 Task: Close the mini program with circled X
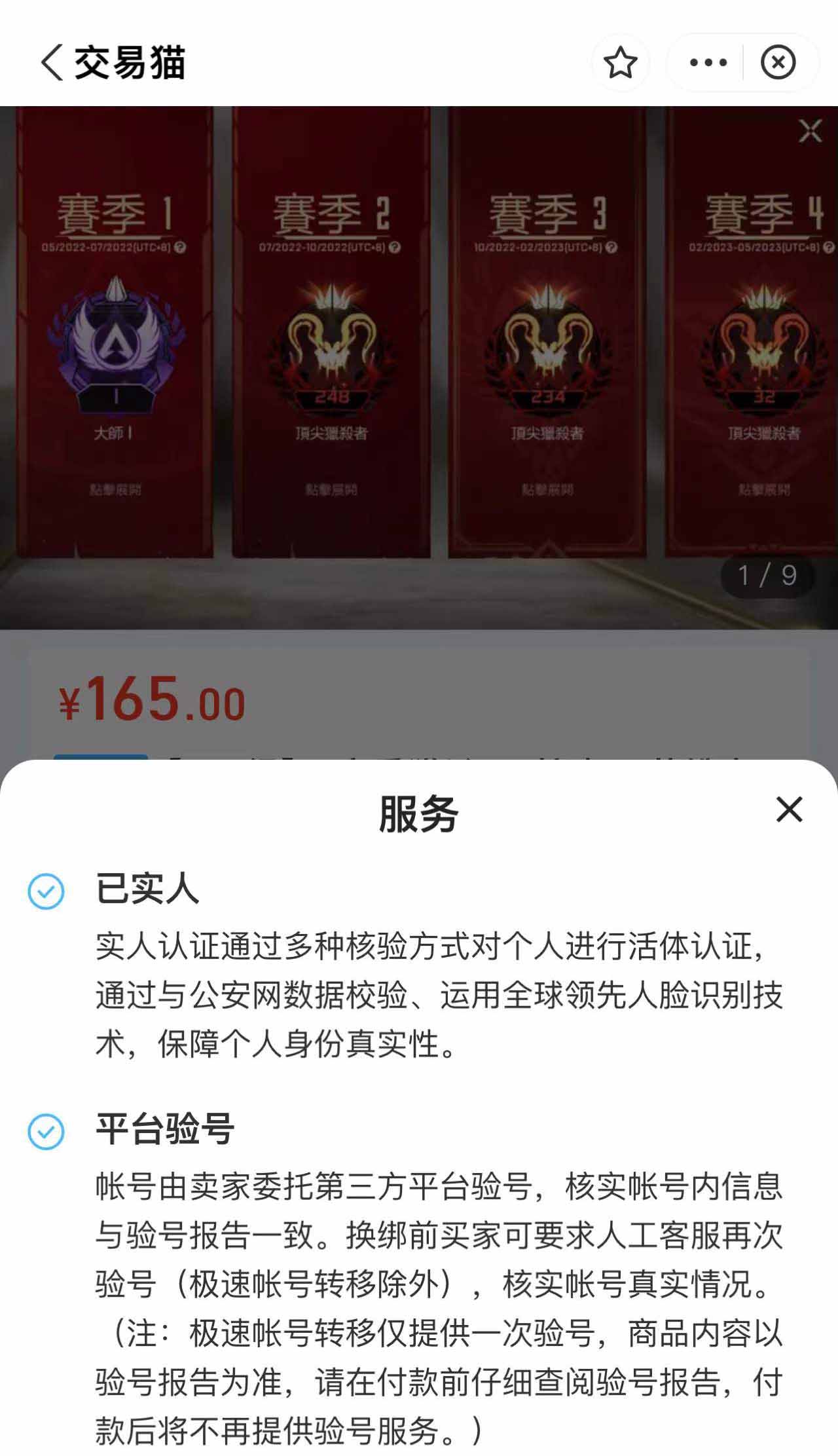point(778,63)
